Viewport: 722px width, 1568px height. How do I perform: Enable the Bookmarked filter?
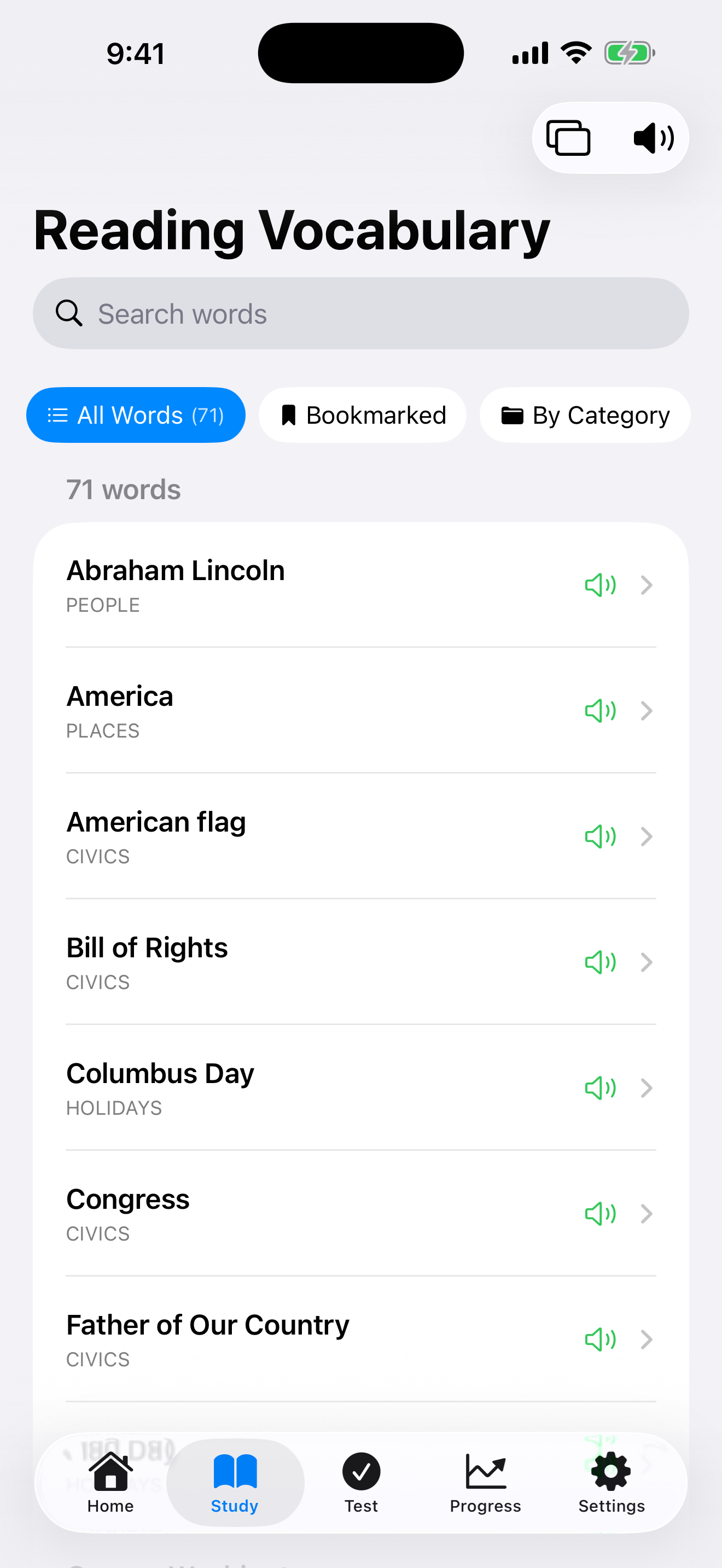(x=362, y=414)
